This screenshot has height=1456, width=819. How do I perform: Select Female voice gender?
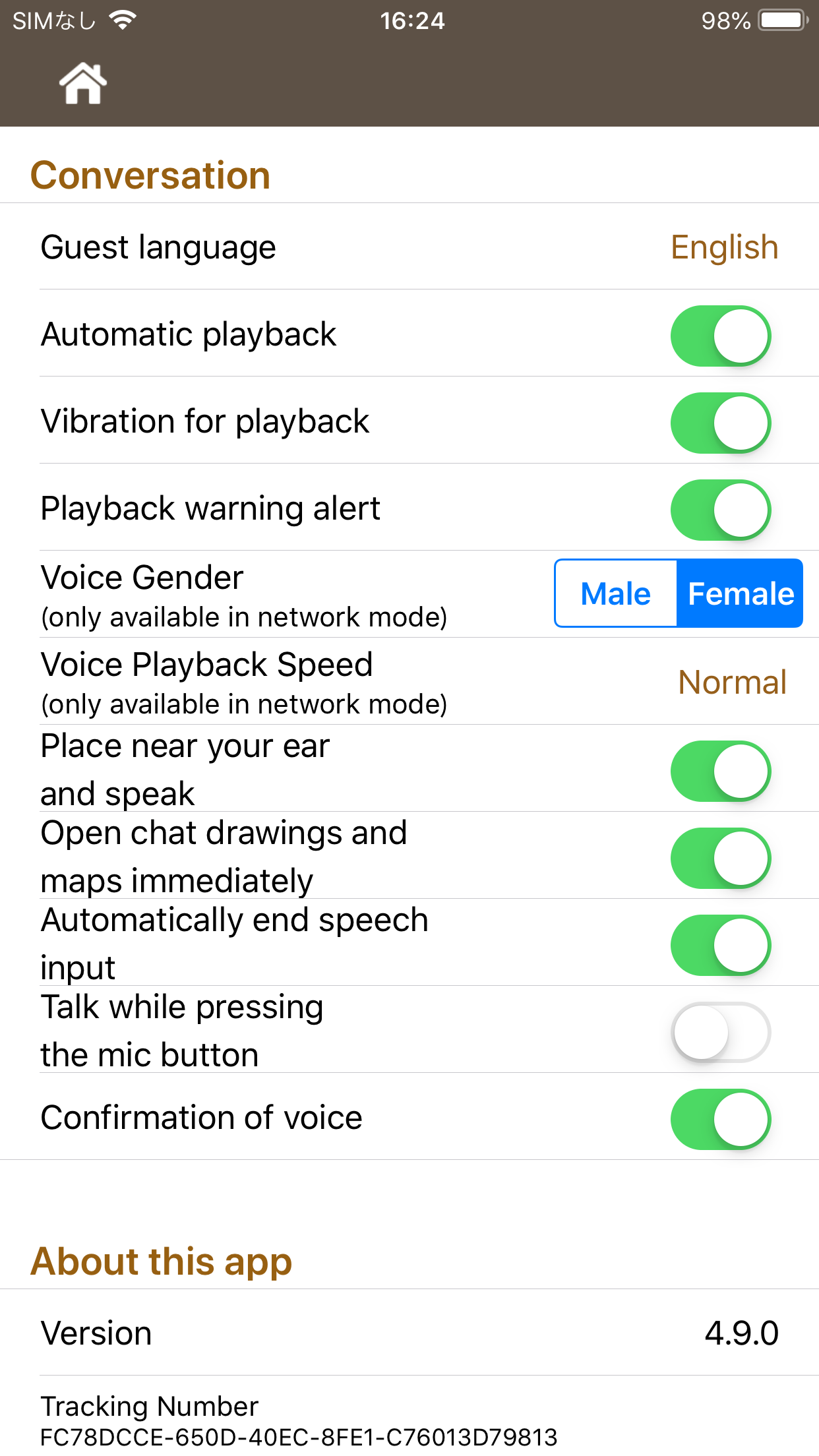coord(740,593)
